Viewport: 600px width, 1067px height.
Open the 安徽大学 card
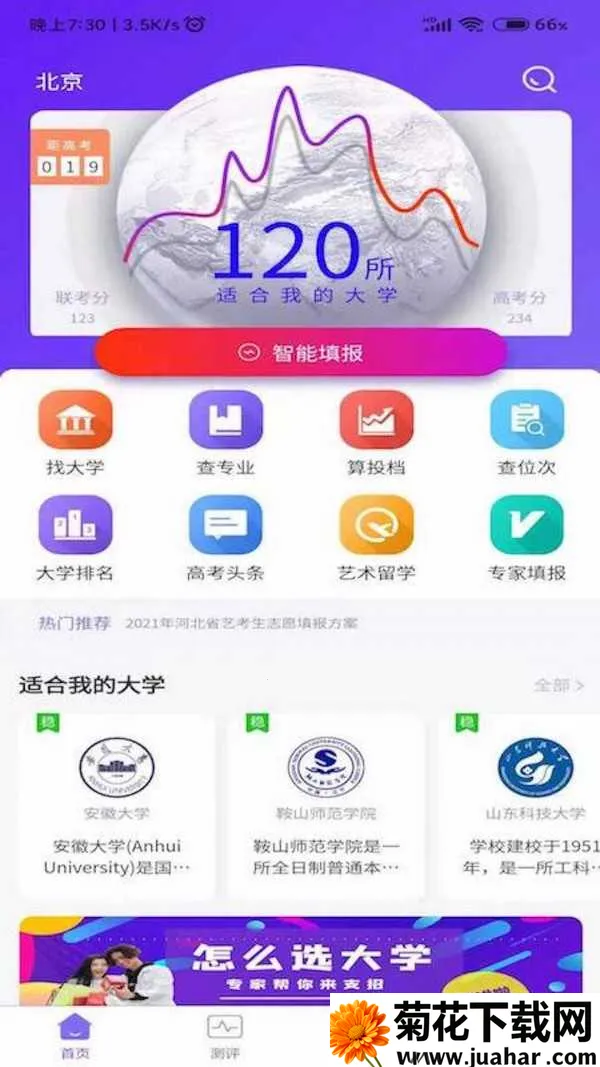point(116,805)
